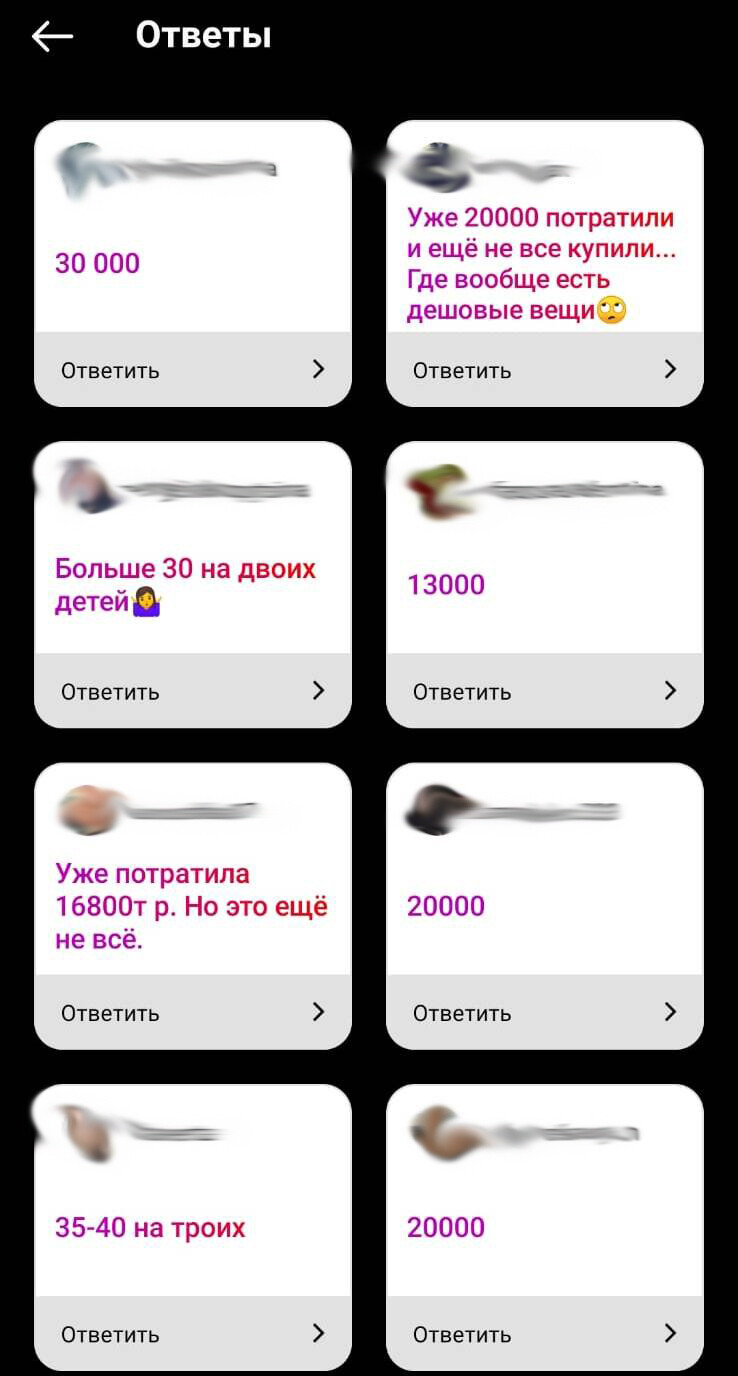
Task: Select Ответить under the "13000" answer
Action: pyautogui.click(x=545, y=691)
